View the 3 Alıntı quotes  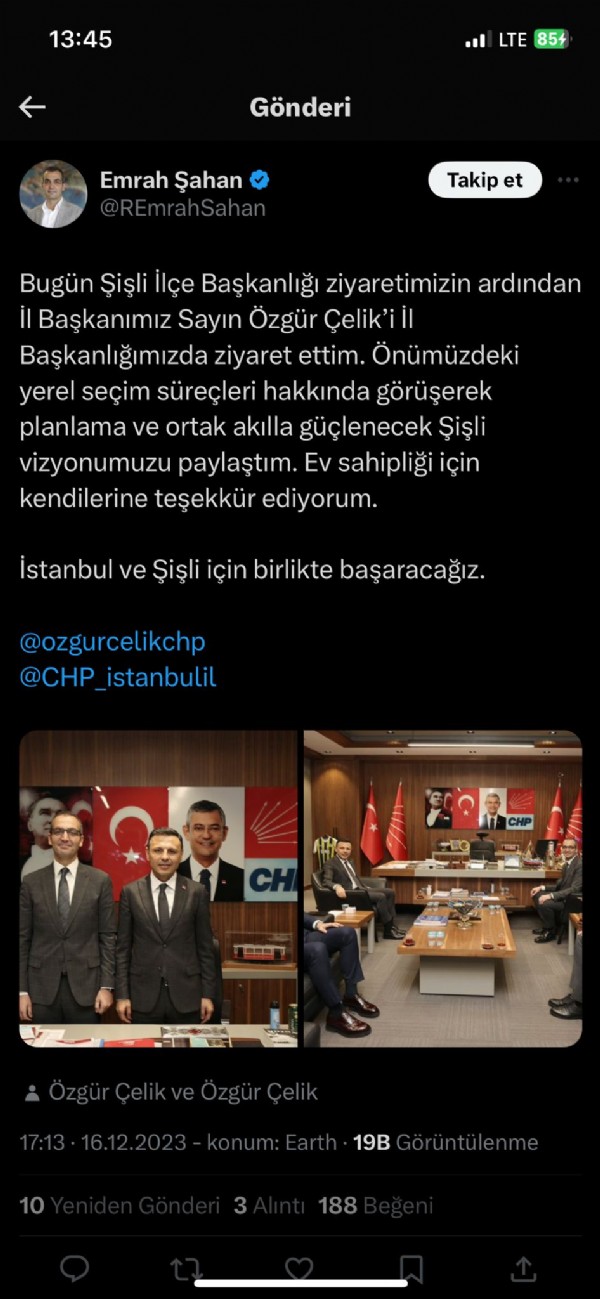click(x=268, y=1205)
